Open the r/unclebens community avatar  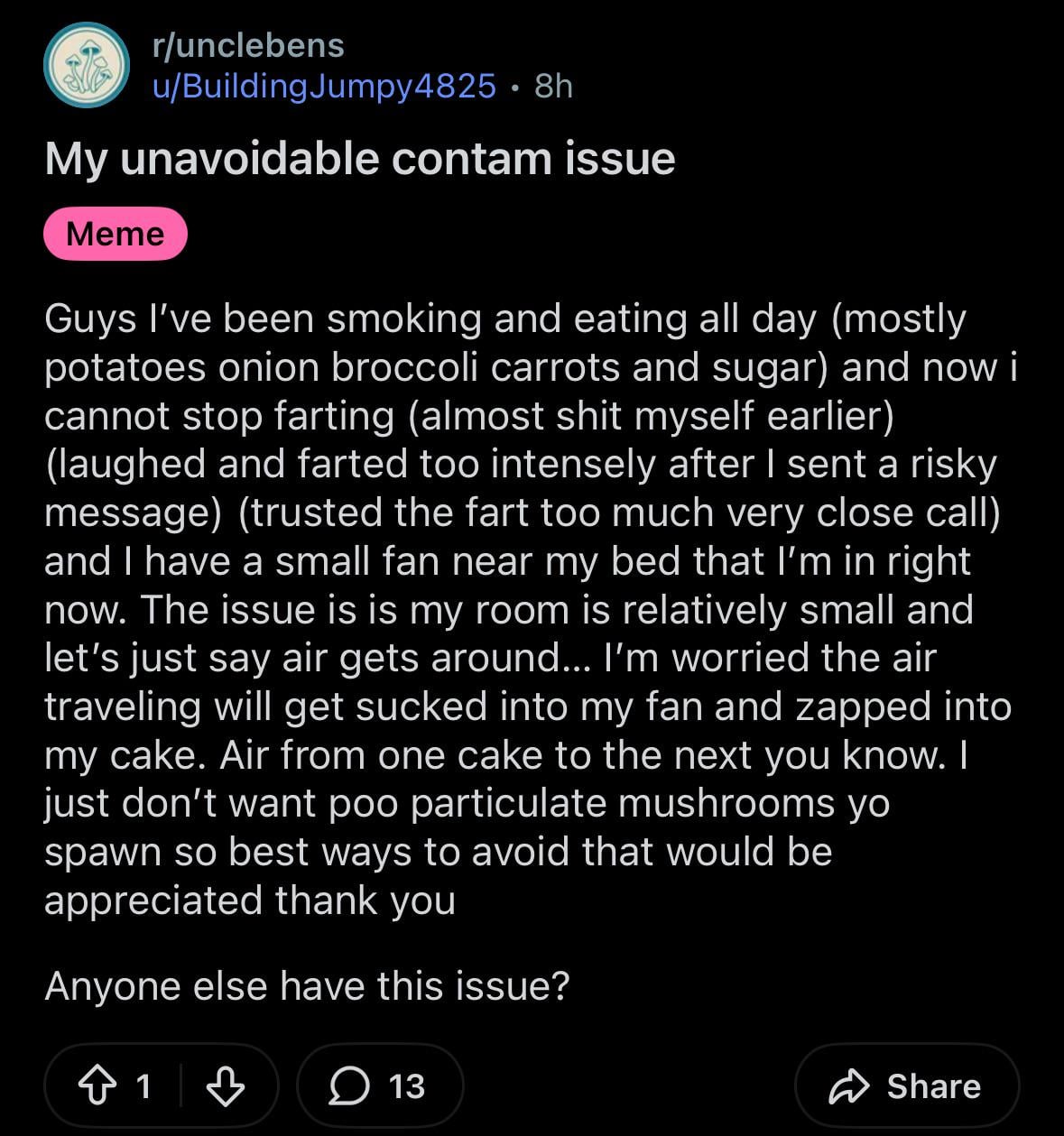(x=87, y=65)
